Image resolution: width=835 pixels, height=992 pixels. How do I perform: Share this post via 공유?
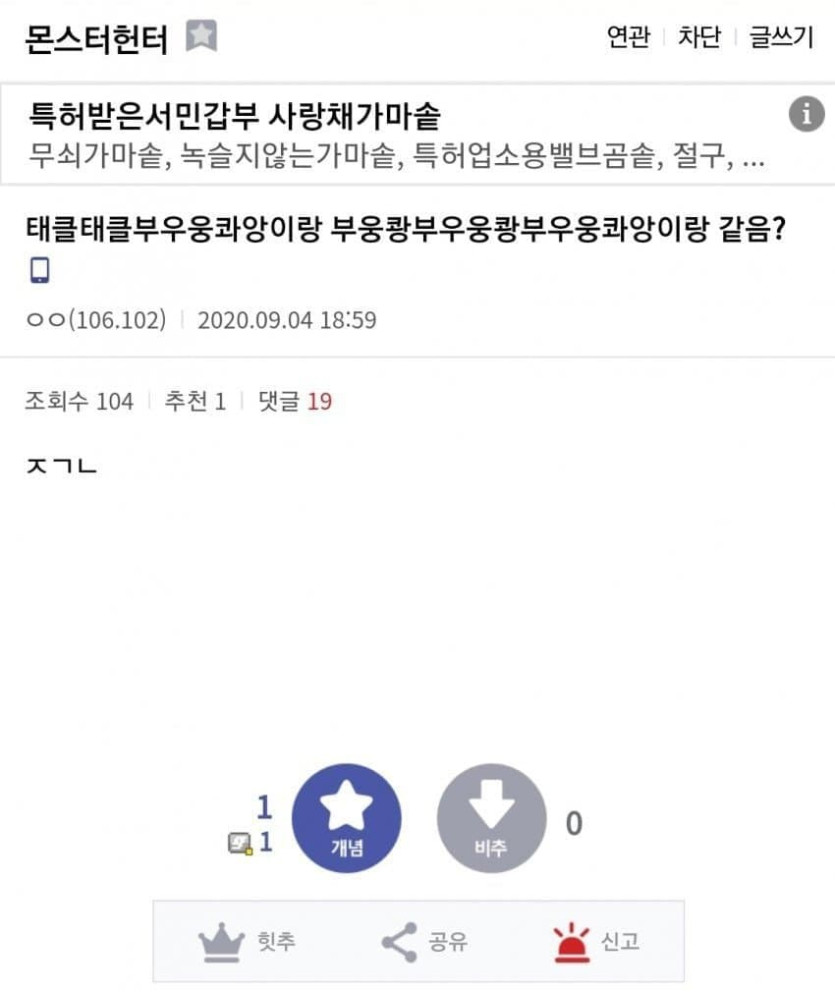(x=425, y=942)
